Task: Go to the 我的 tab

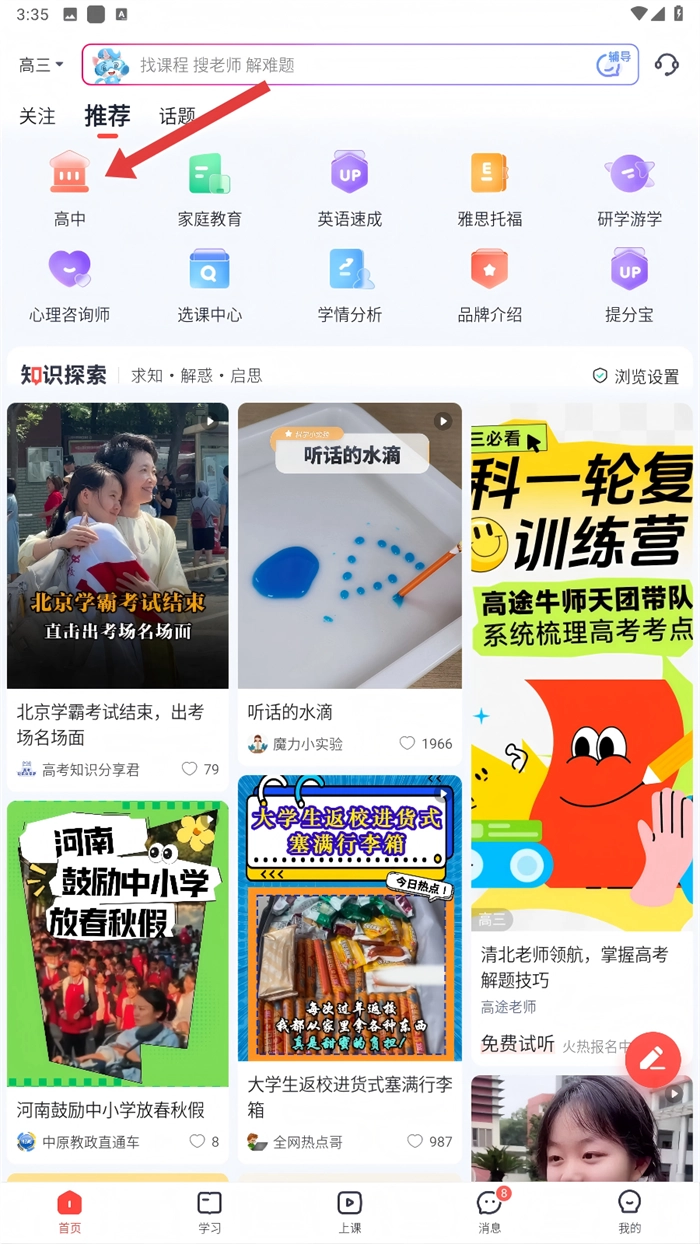Action: 629,1210
